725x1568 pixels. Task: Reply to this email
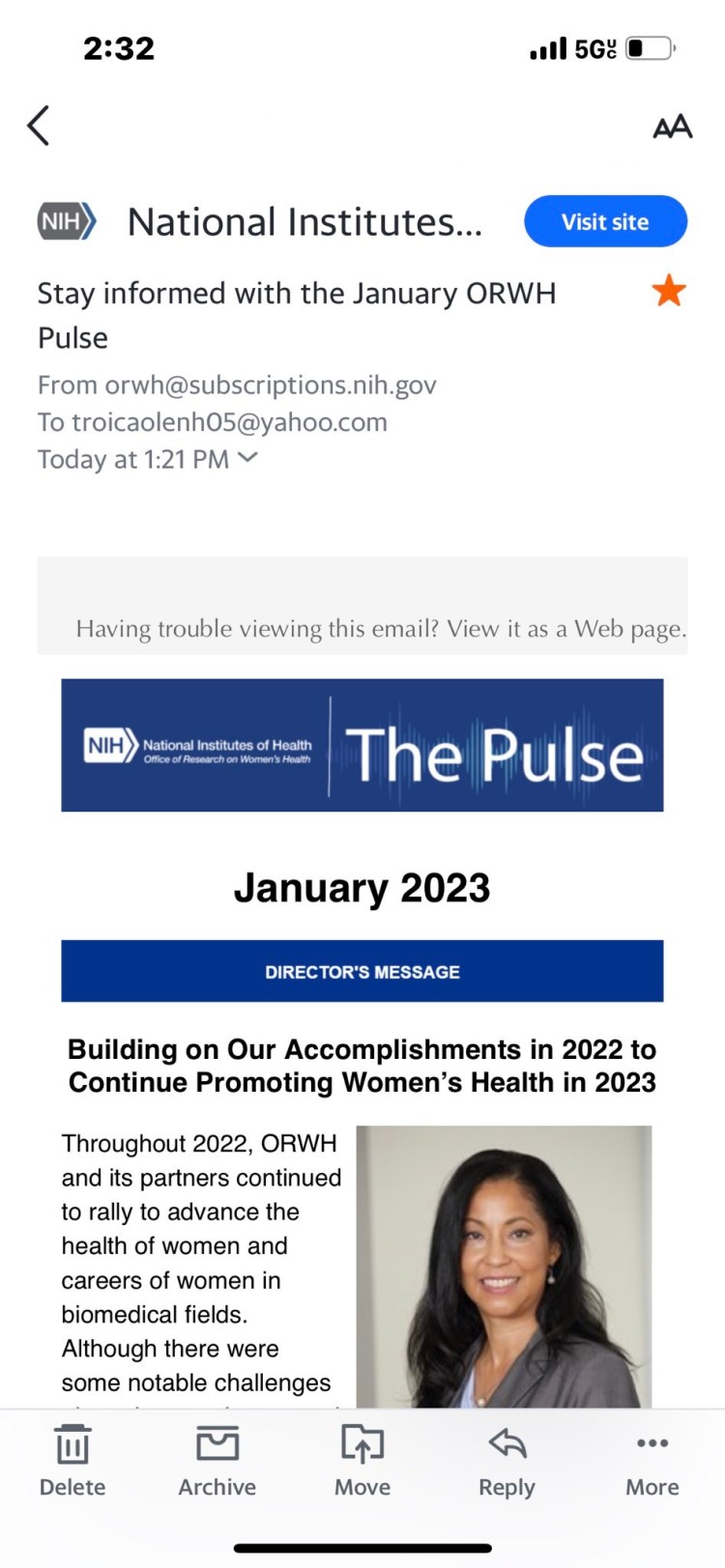507,1459
